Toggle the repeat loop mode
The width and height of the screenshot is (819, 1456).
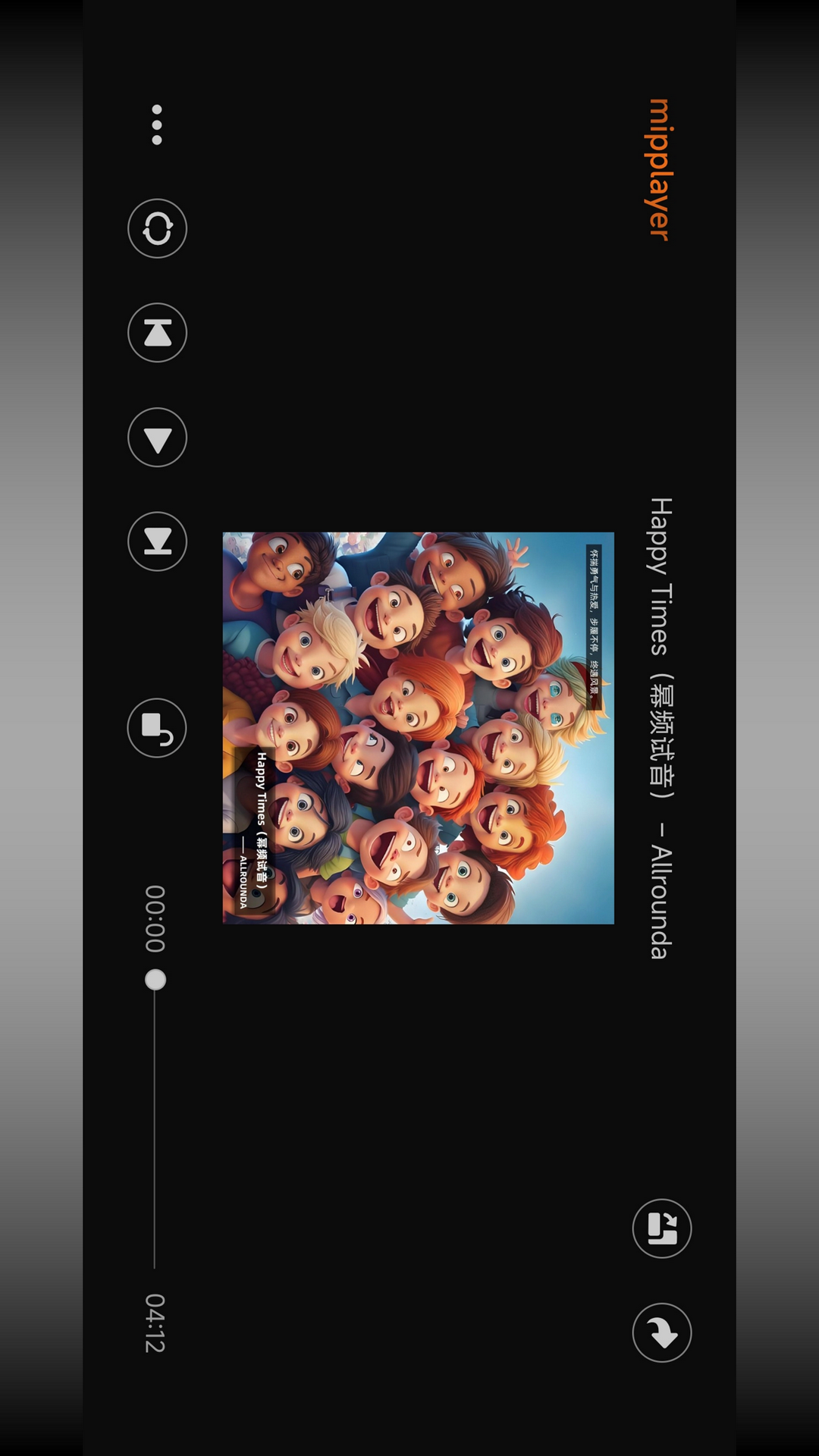[157, 228]
